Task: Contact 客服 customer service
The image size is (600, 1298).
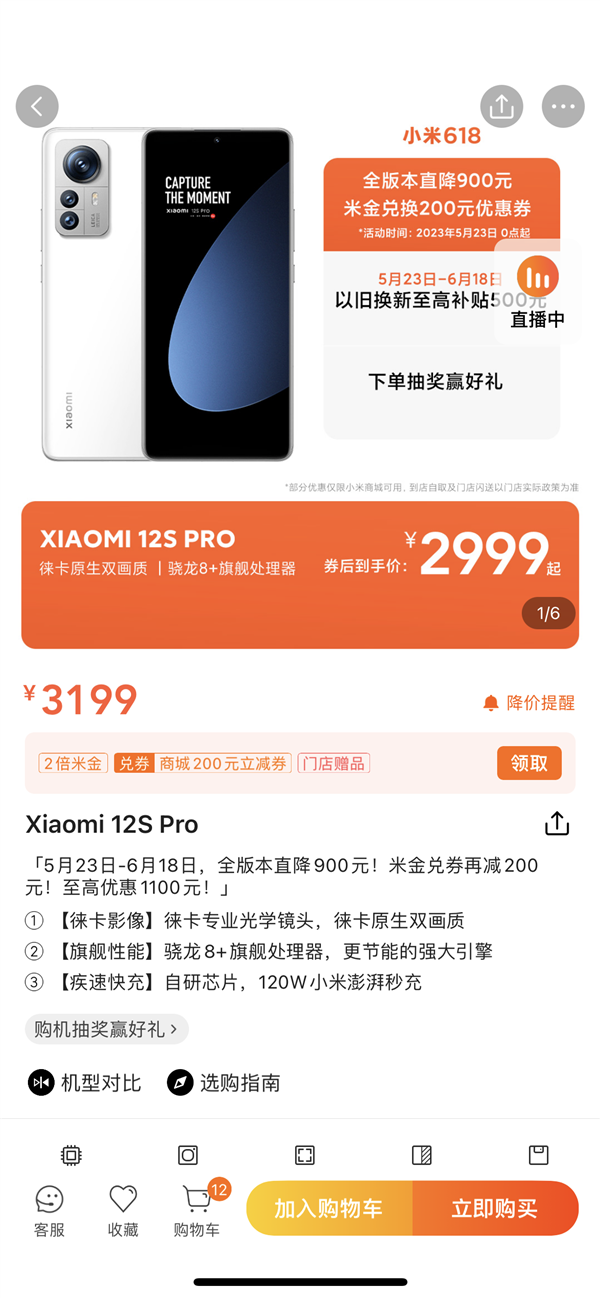Action: click(49, 1211)
